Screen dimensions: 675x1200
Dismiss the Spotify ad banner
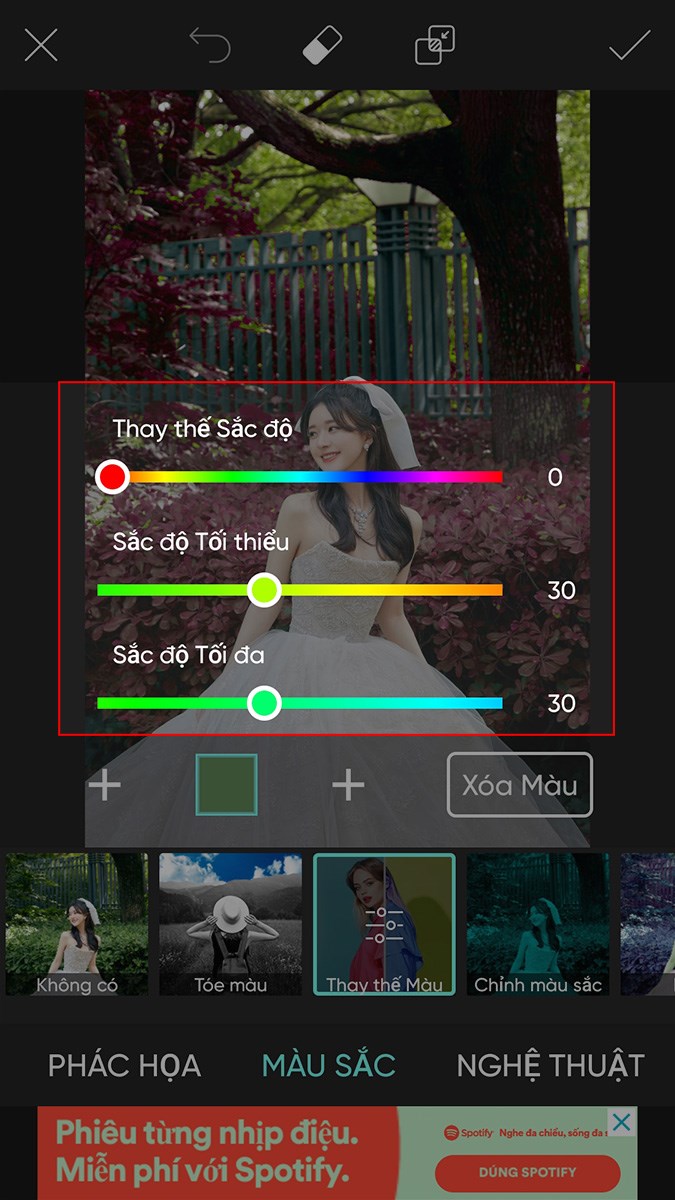click(x=621, y=1121)
